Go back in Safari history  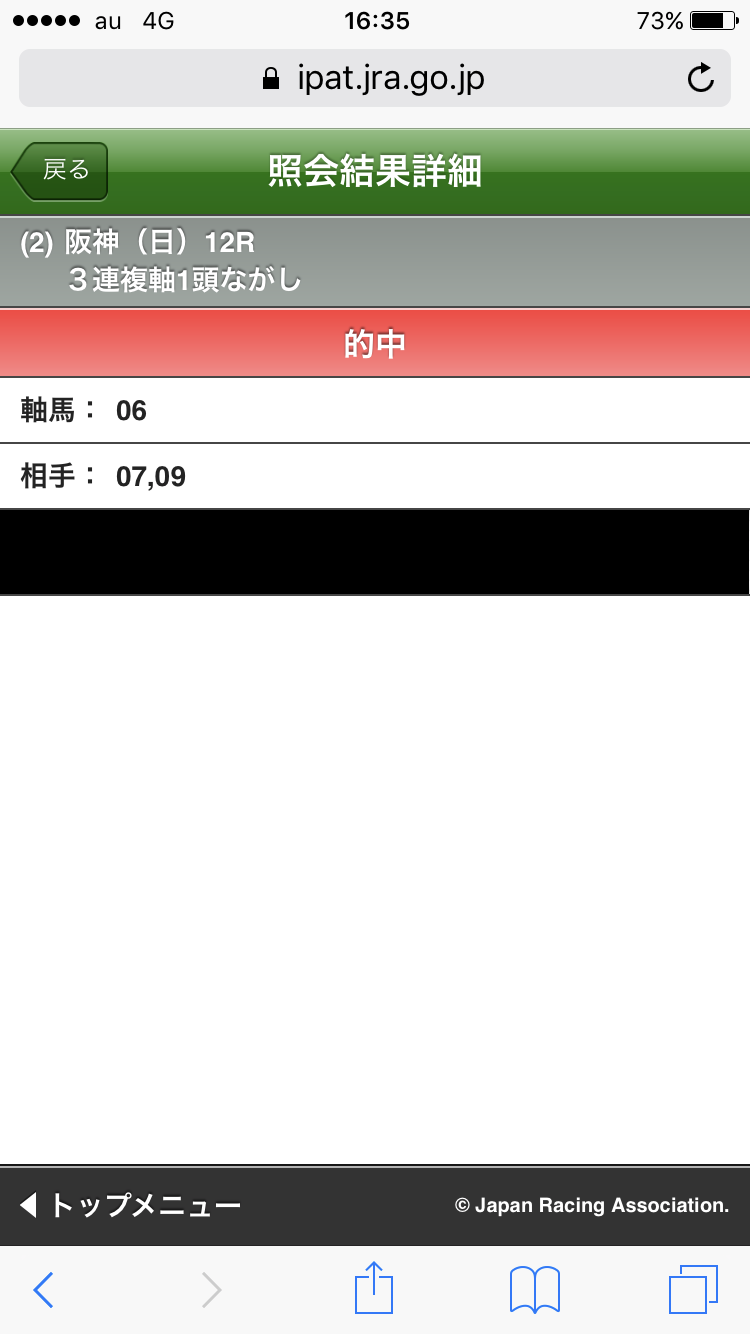pos(43,1290)
